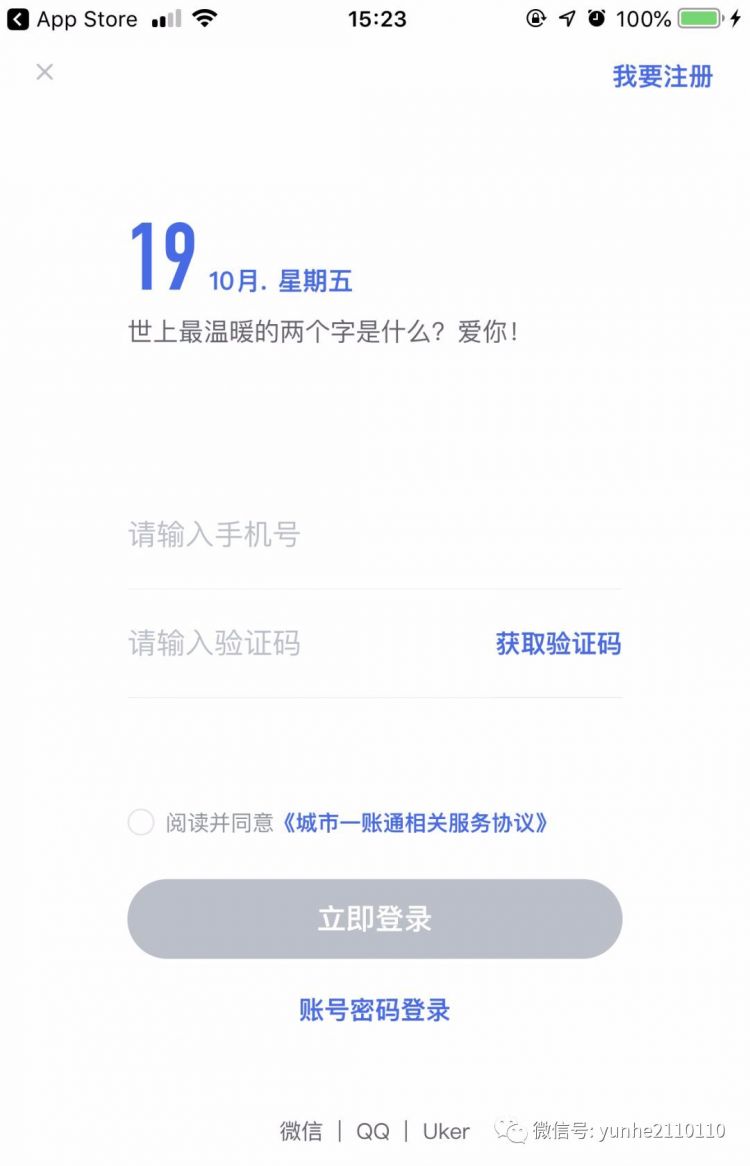Switch to 账号密码登录
750x1166 pixels.
coord(374,1010)
